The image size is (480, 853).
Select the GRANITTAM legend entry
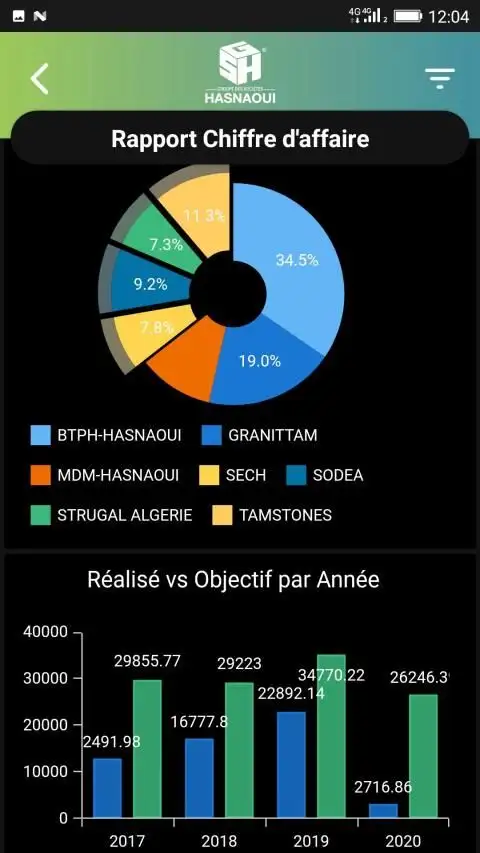coord(259,435)
